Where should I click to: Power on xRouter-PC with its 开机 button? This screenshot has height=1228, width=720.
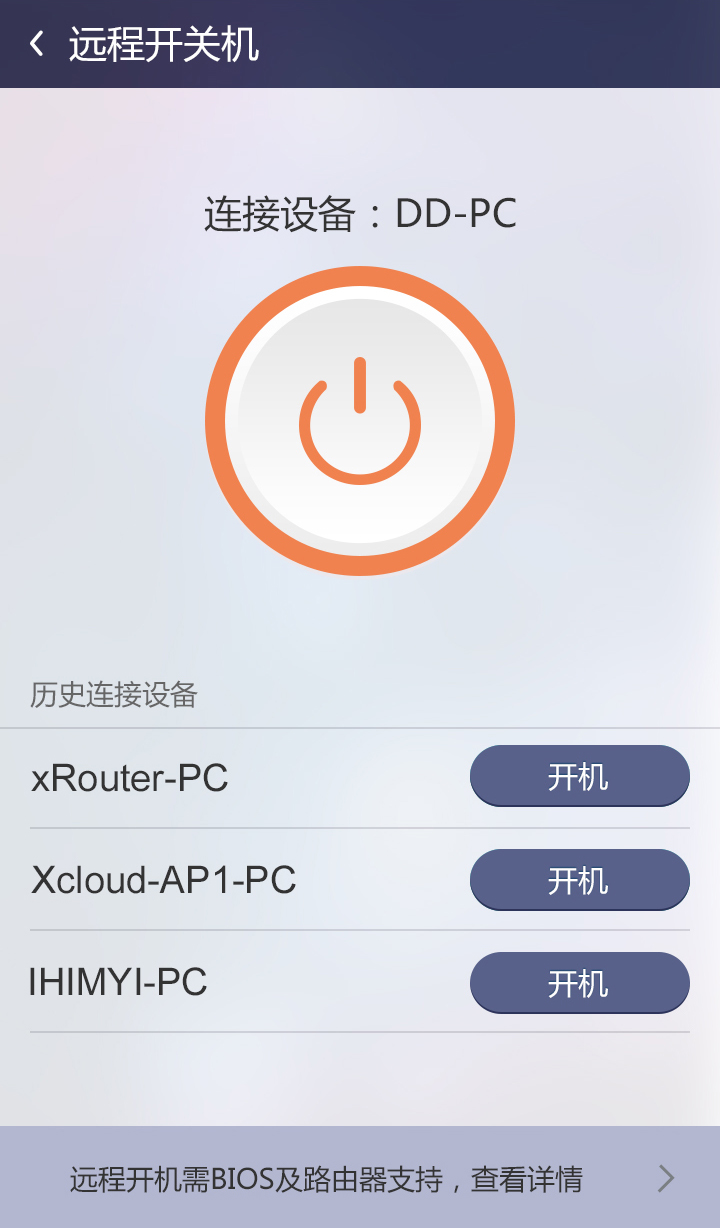point(579,776)
